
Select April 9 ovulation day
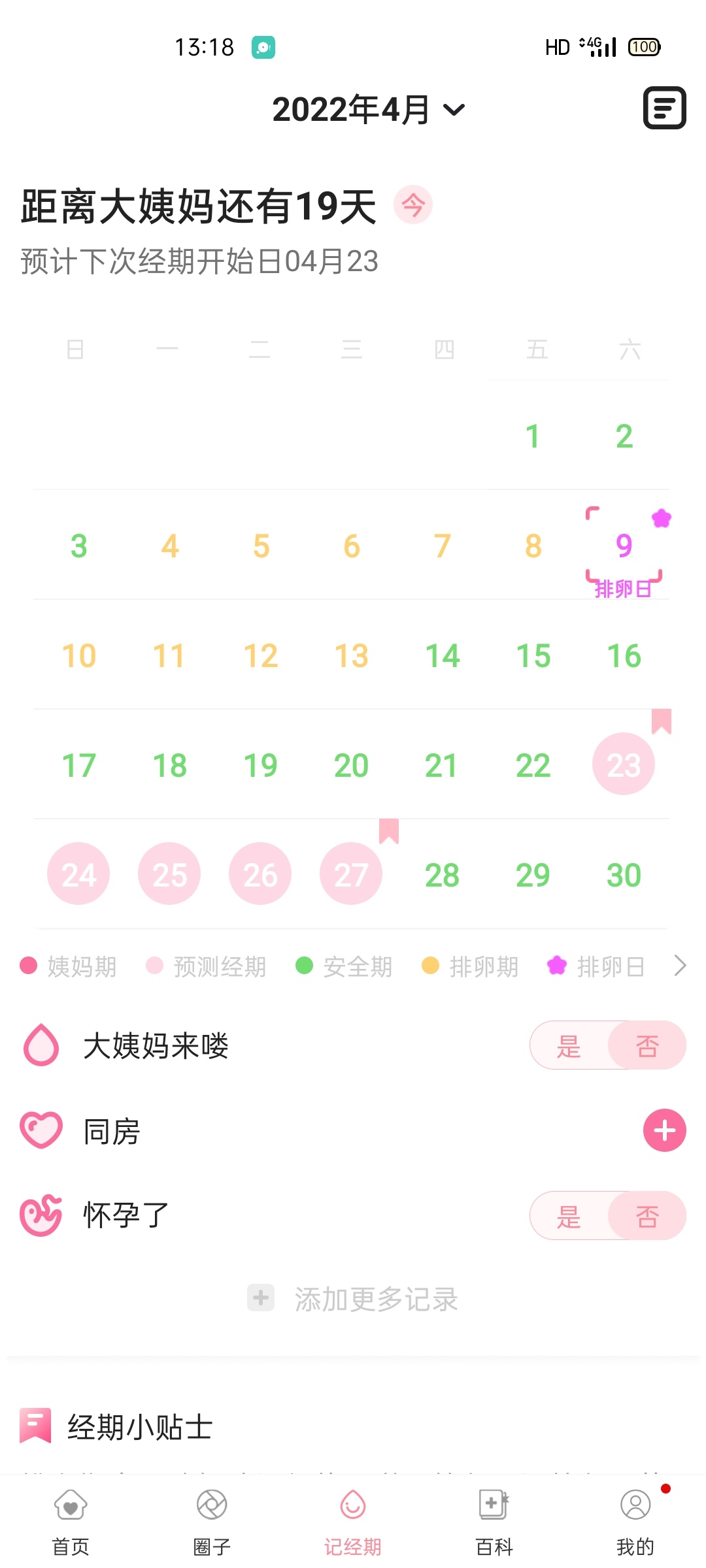624,546
